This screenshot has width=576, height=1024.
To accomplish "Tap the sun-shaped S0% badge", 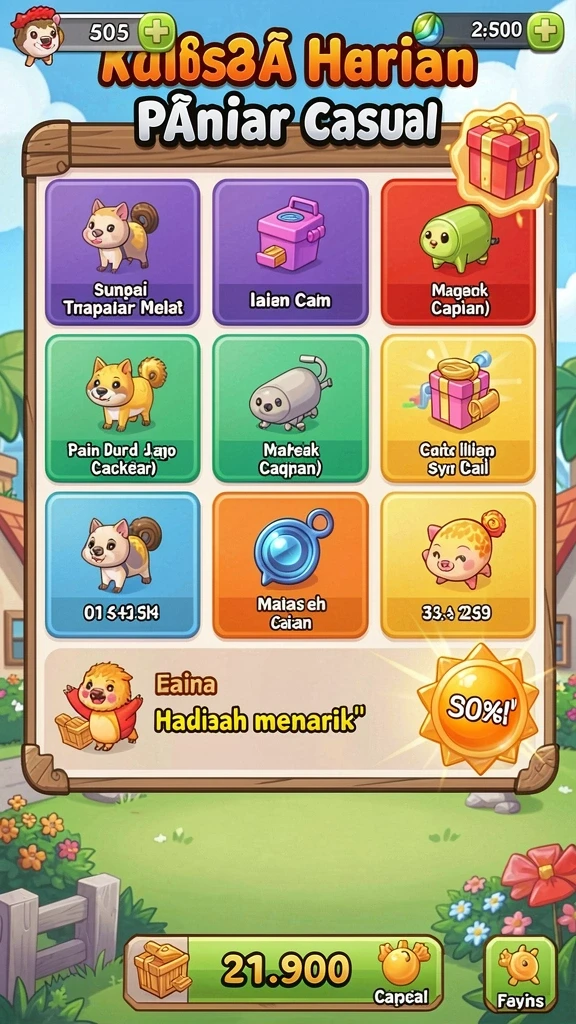I will click(479, 708).
